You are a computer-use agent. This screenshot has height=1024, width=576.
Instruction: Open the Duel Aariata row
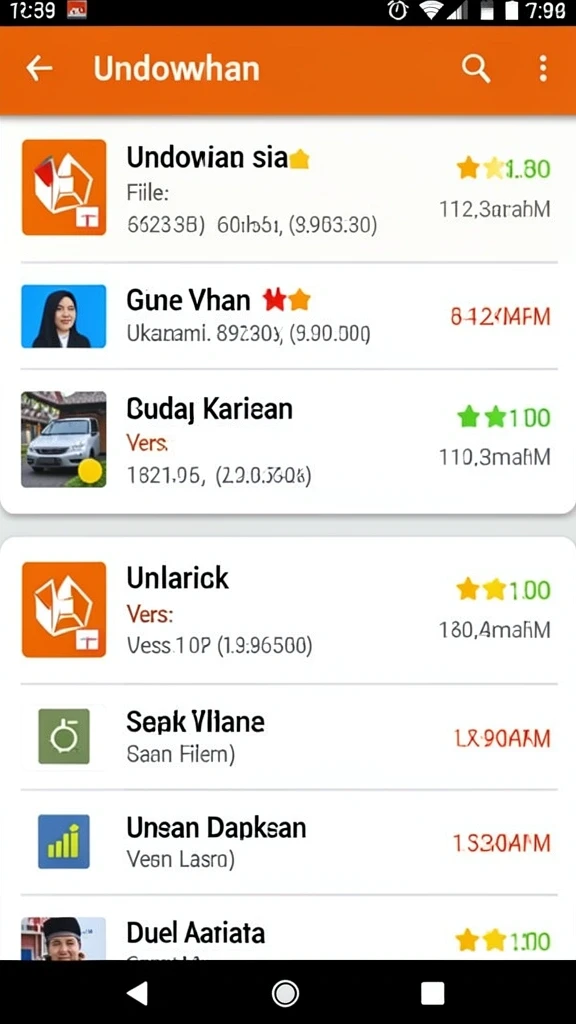coord(288,928)
